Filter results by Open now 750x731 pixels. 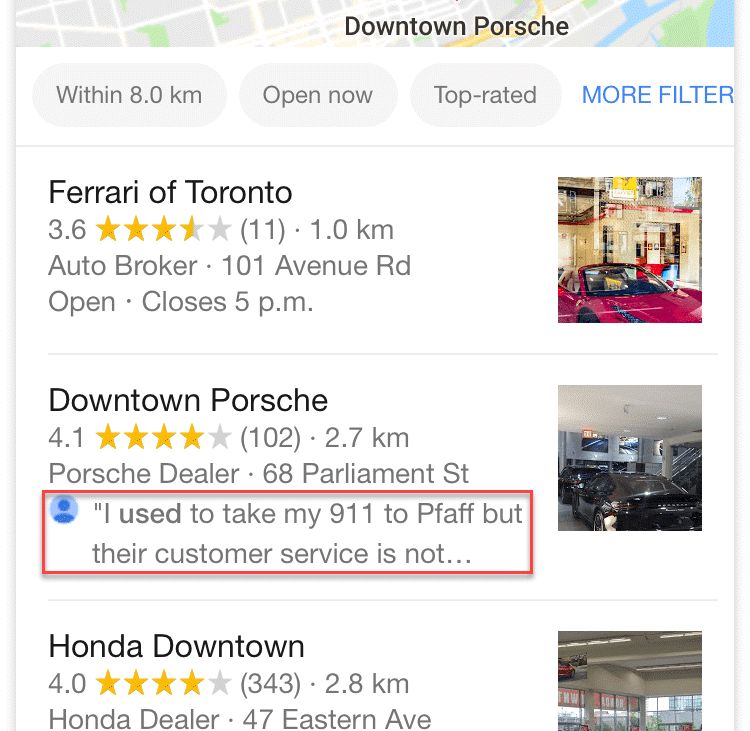click(318, 96)
